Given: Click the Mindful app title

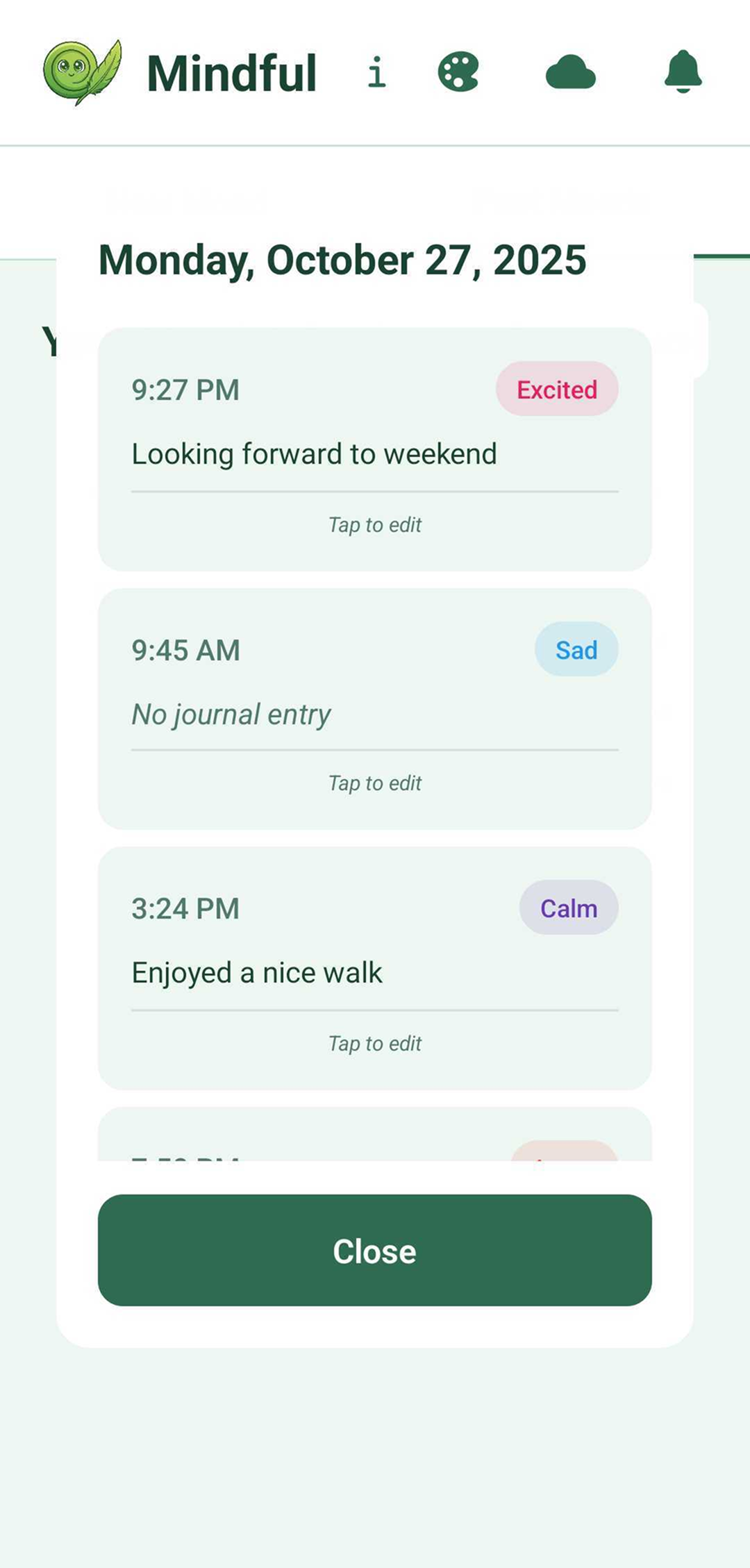Looking at the screenshot, I should click(x=232, y=72).
